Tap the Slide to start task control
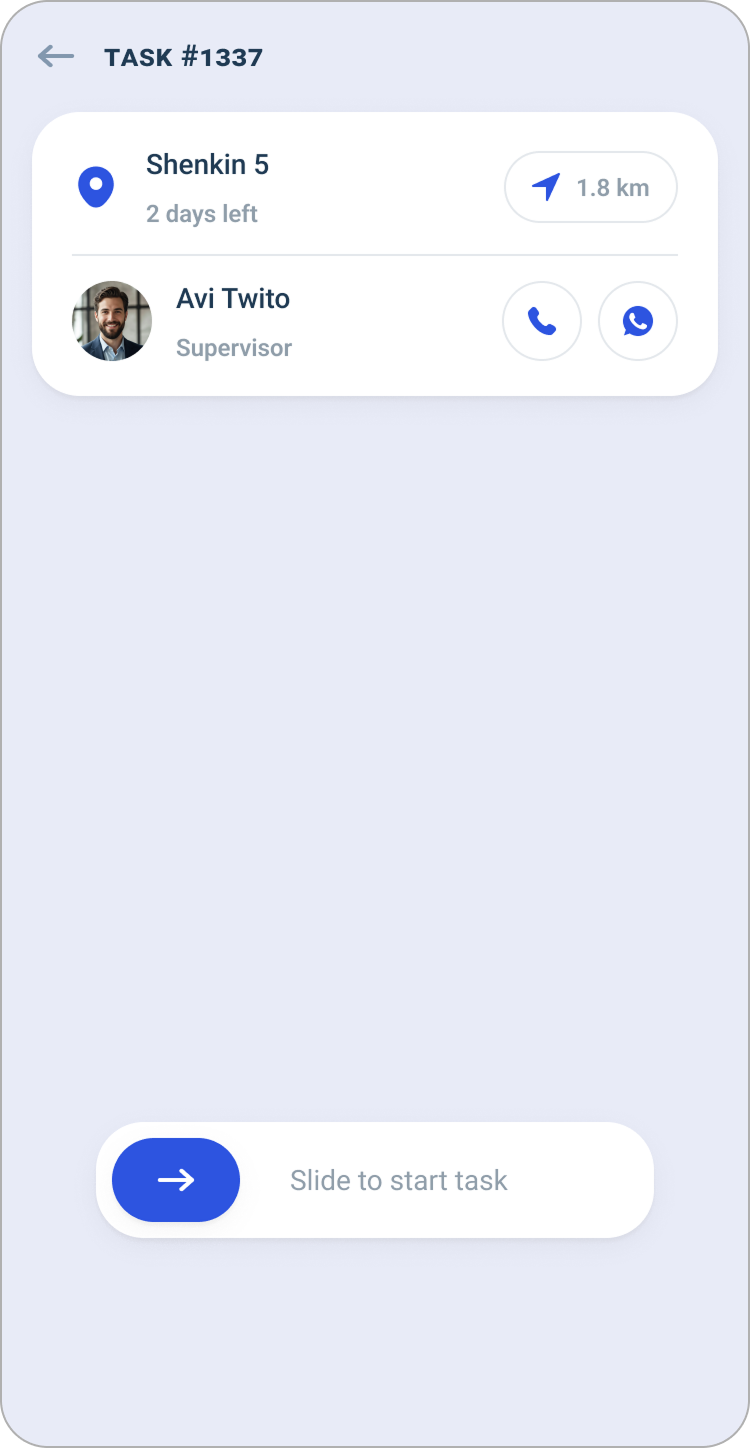Screen dimensions: 750x1448 [375, 1180]
